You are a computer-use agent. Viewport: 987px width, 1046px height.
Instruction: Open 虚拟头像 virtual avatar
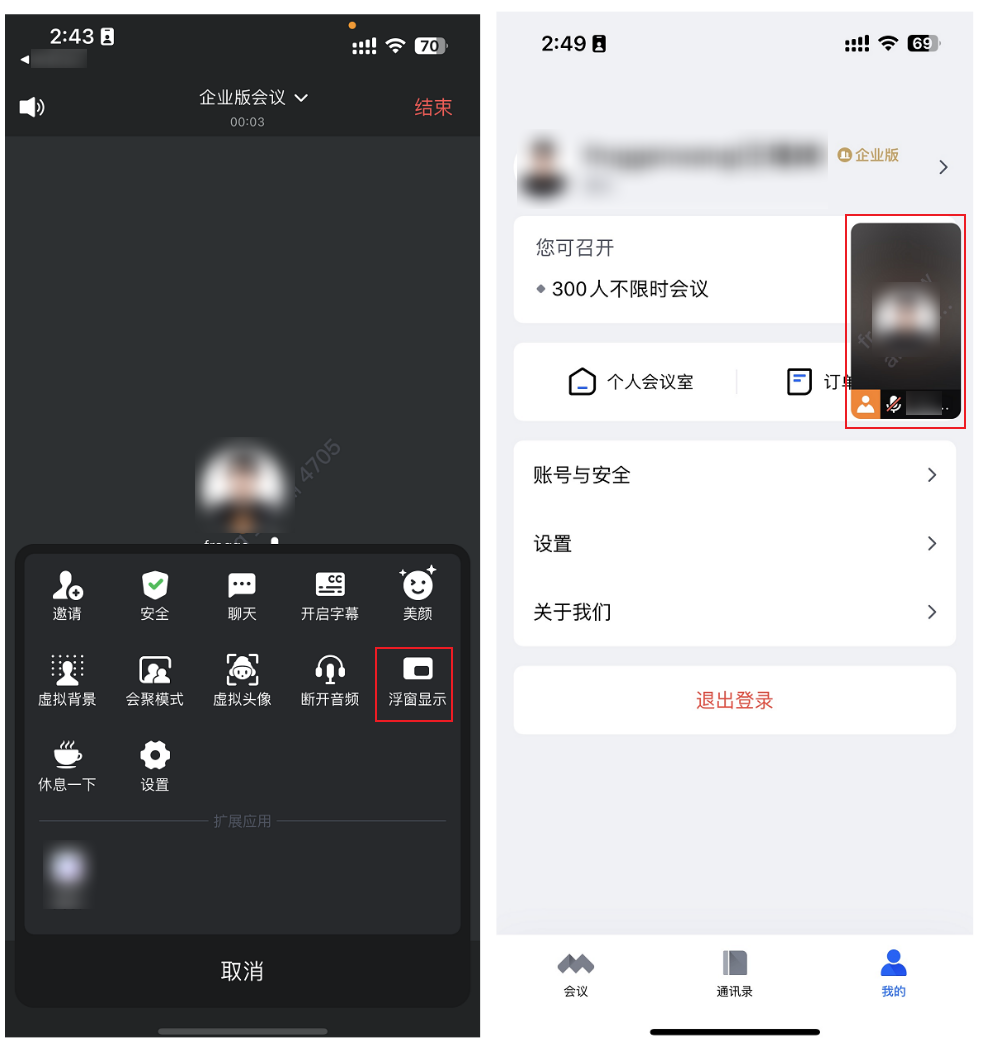[x=242, y=680]
